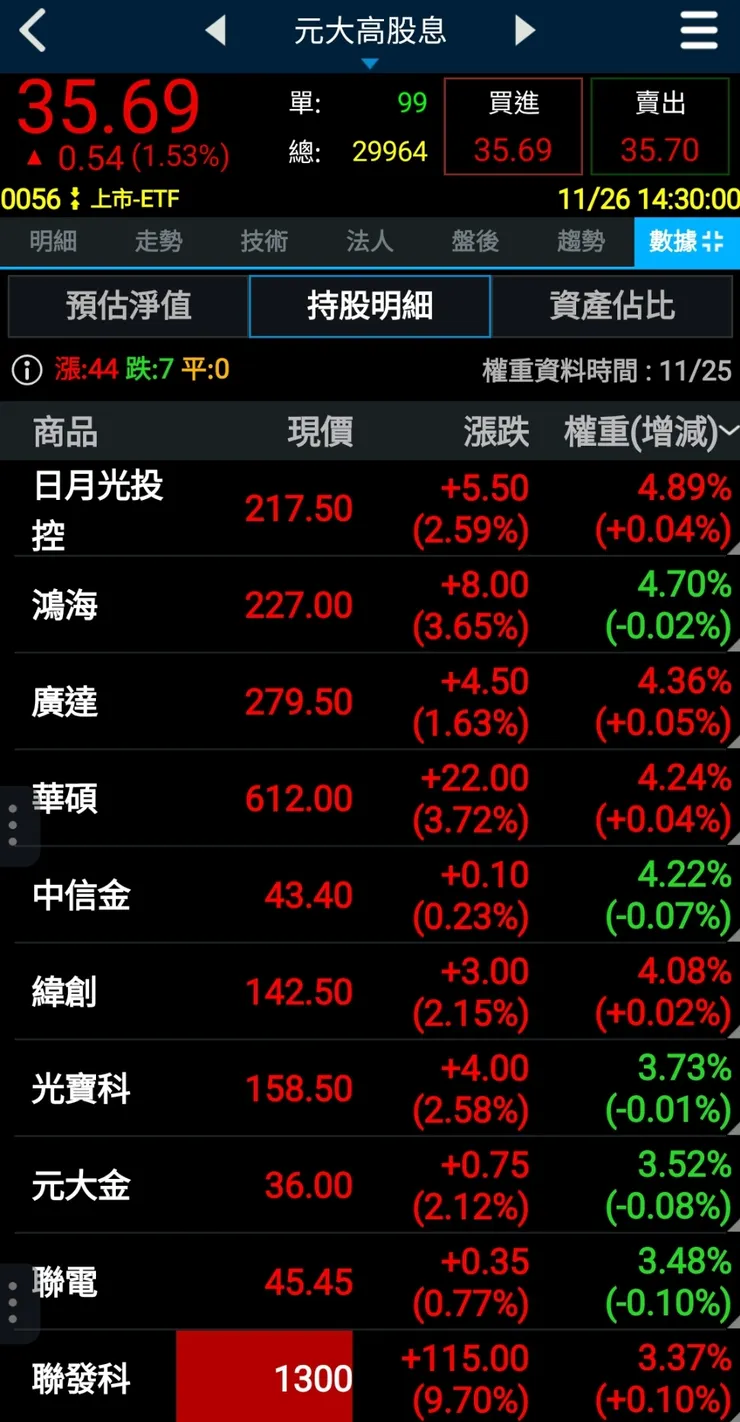Open the 權重(增減) sort dropdown

point(729,431)
